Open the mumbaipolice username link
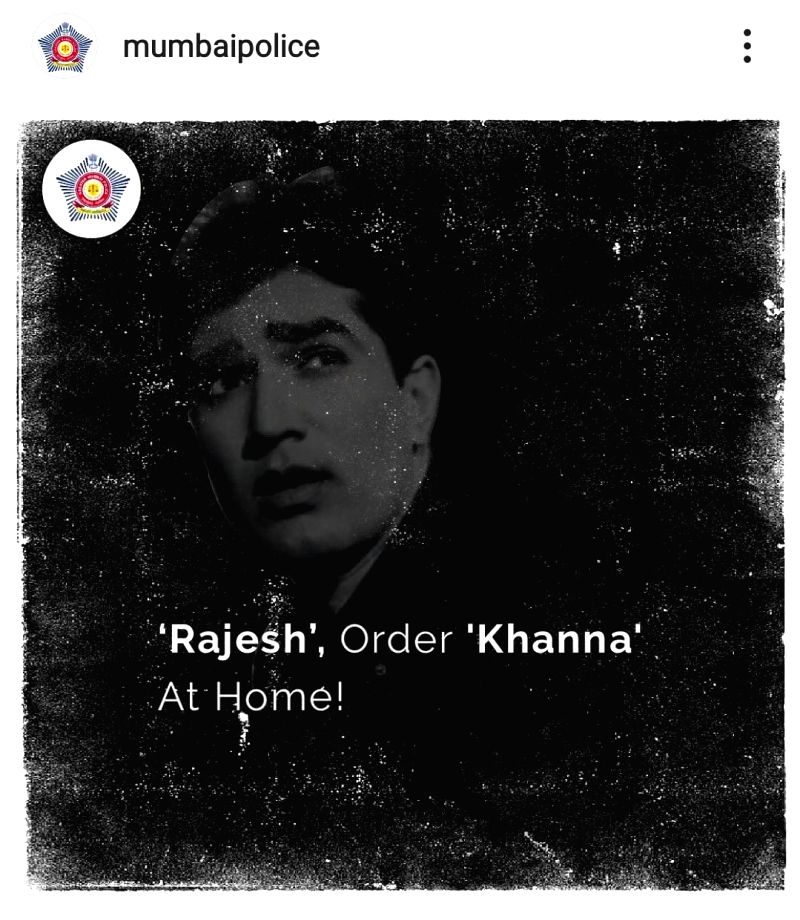The width and height of the screenshot is (800, 920). point(221,46)
